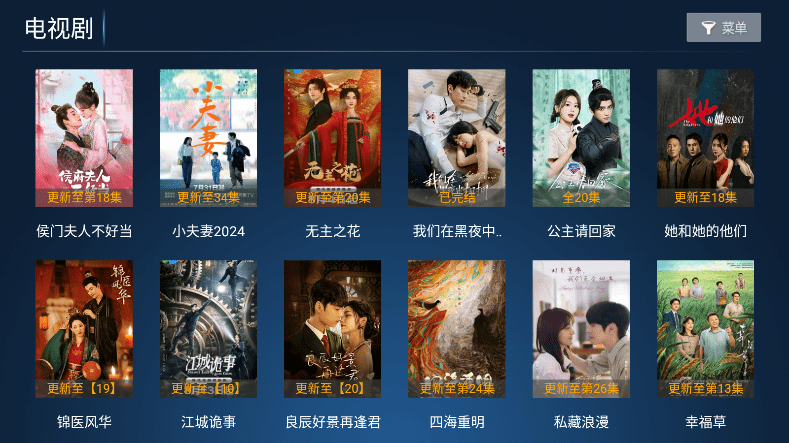The width and height of the screenshot is (789, 443).
Task: Open the drama 私藏浪漫
Action: click(x=581, y=329)
